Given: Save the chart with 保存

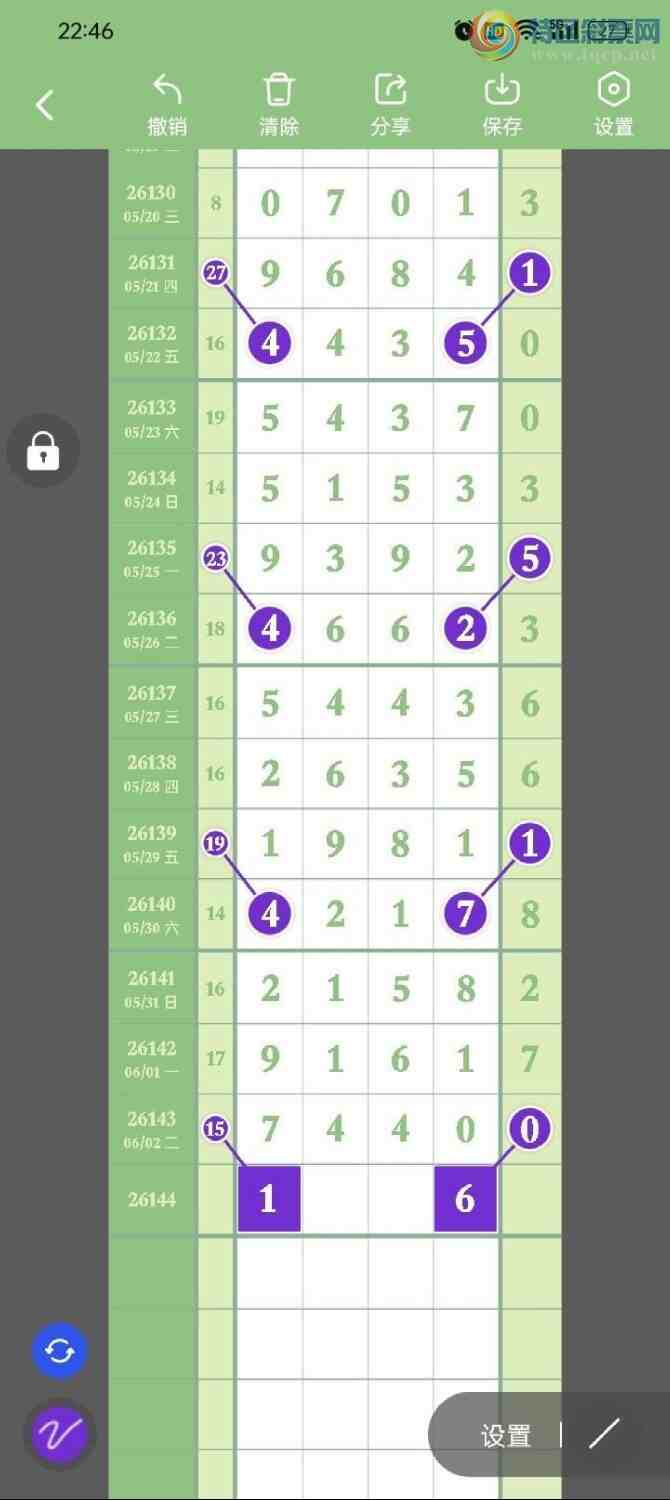Looking at the screenshot, I should tap(502, 104).
